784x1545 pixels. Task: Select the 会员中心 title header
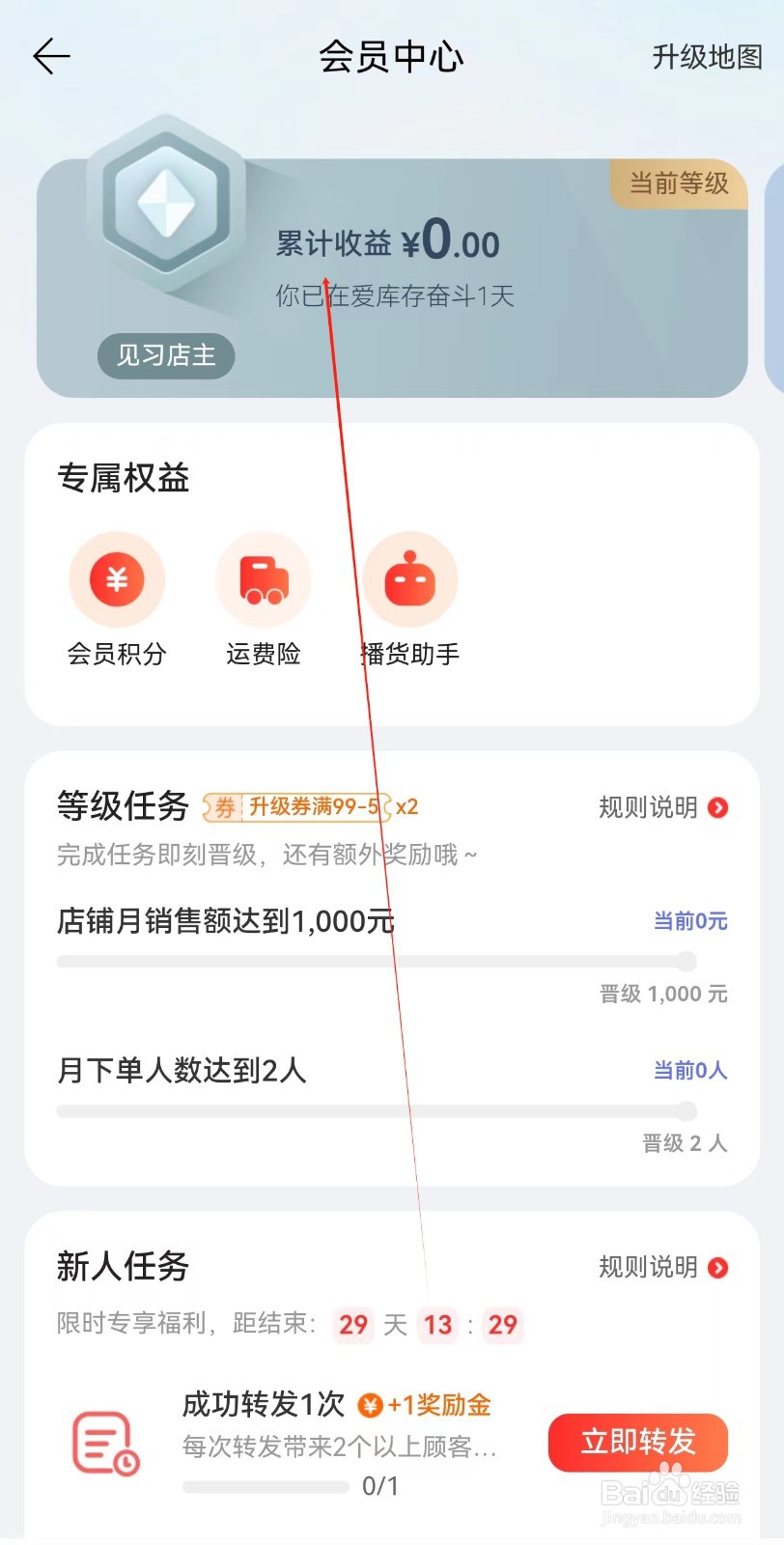pyautogui.click(x=392, y=58)
